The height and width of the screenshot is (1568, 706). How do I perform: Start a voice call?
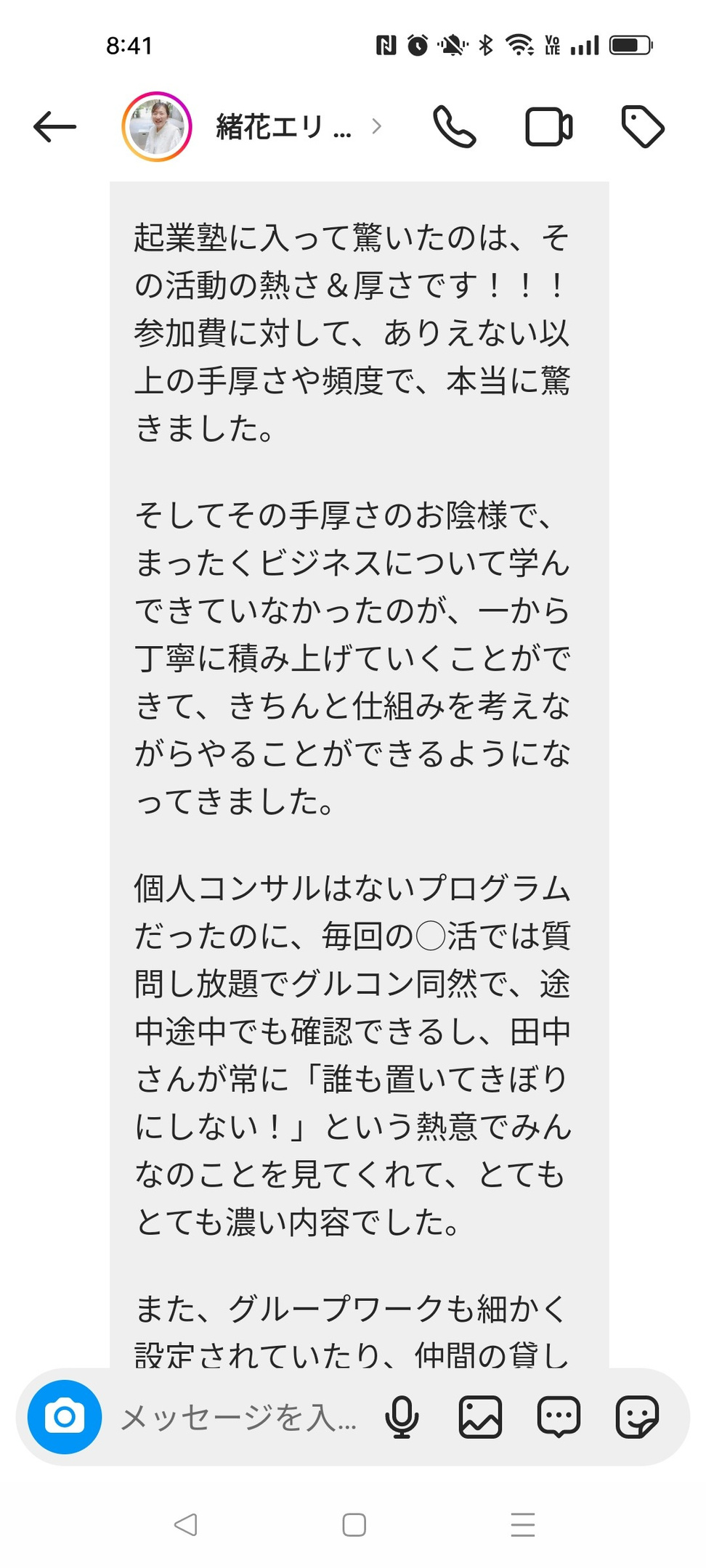455,127
